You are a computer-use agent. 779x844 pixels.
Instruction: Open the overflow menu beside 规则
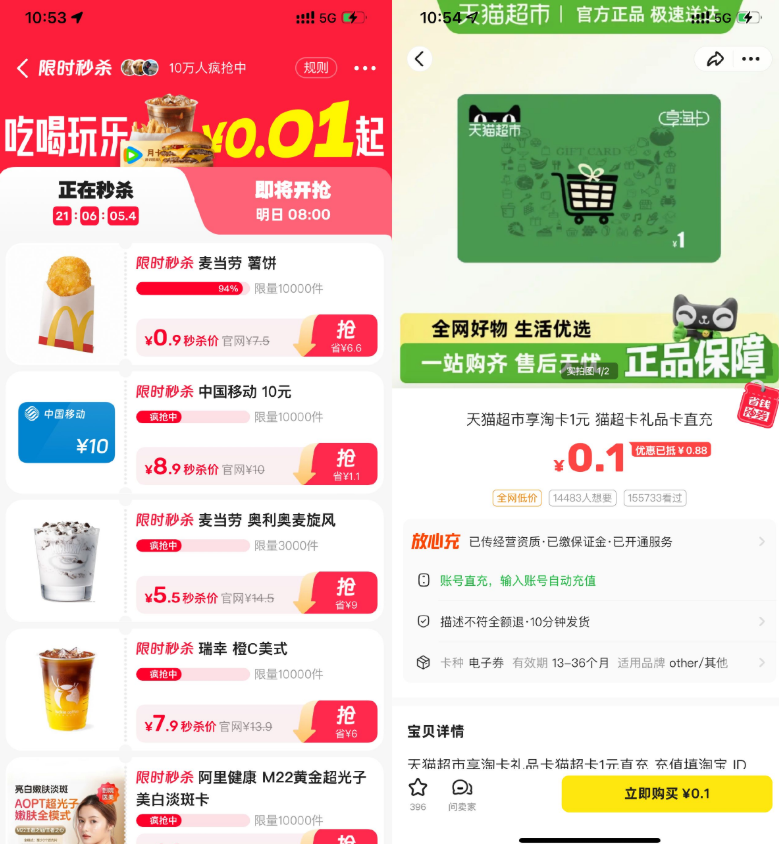click(x=365, y=68)
